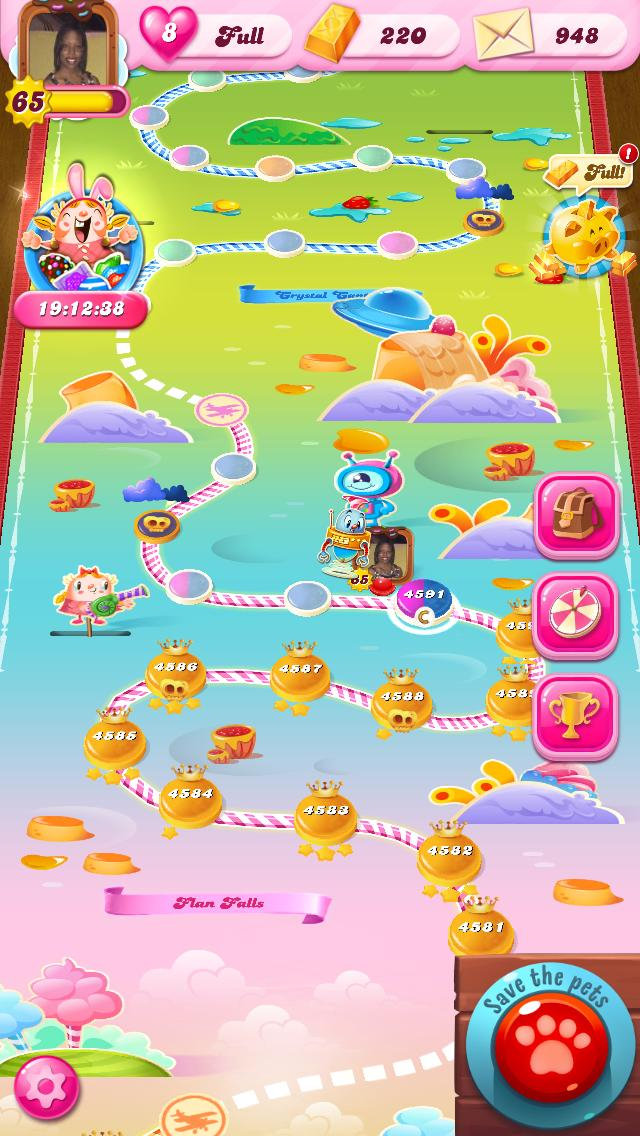The height and width of the screenshot is (1136, 640).
Task: Open the daily spin wheel
Action: [x=576, y=616]
